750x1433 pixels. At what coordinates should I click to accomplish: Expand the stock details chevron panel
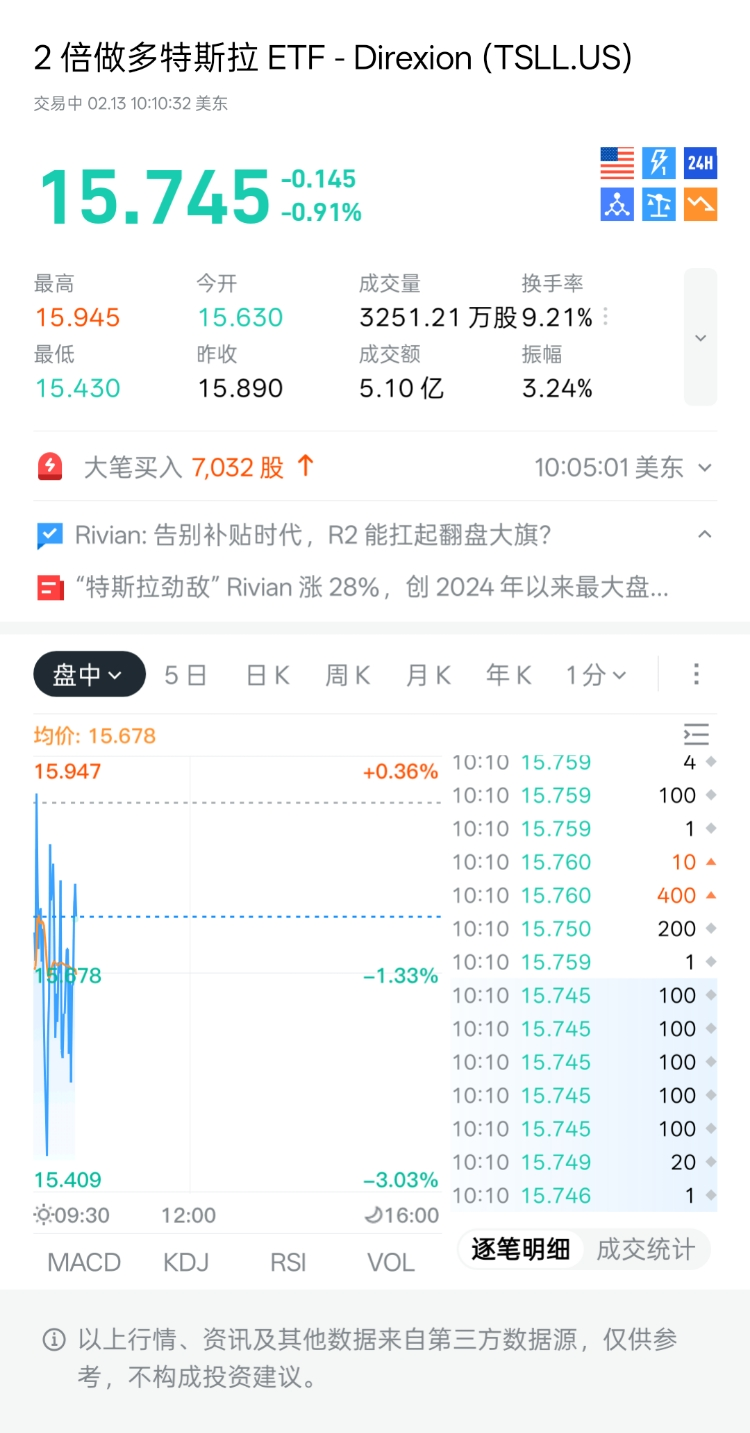700,338
